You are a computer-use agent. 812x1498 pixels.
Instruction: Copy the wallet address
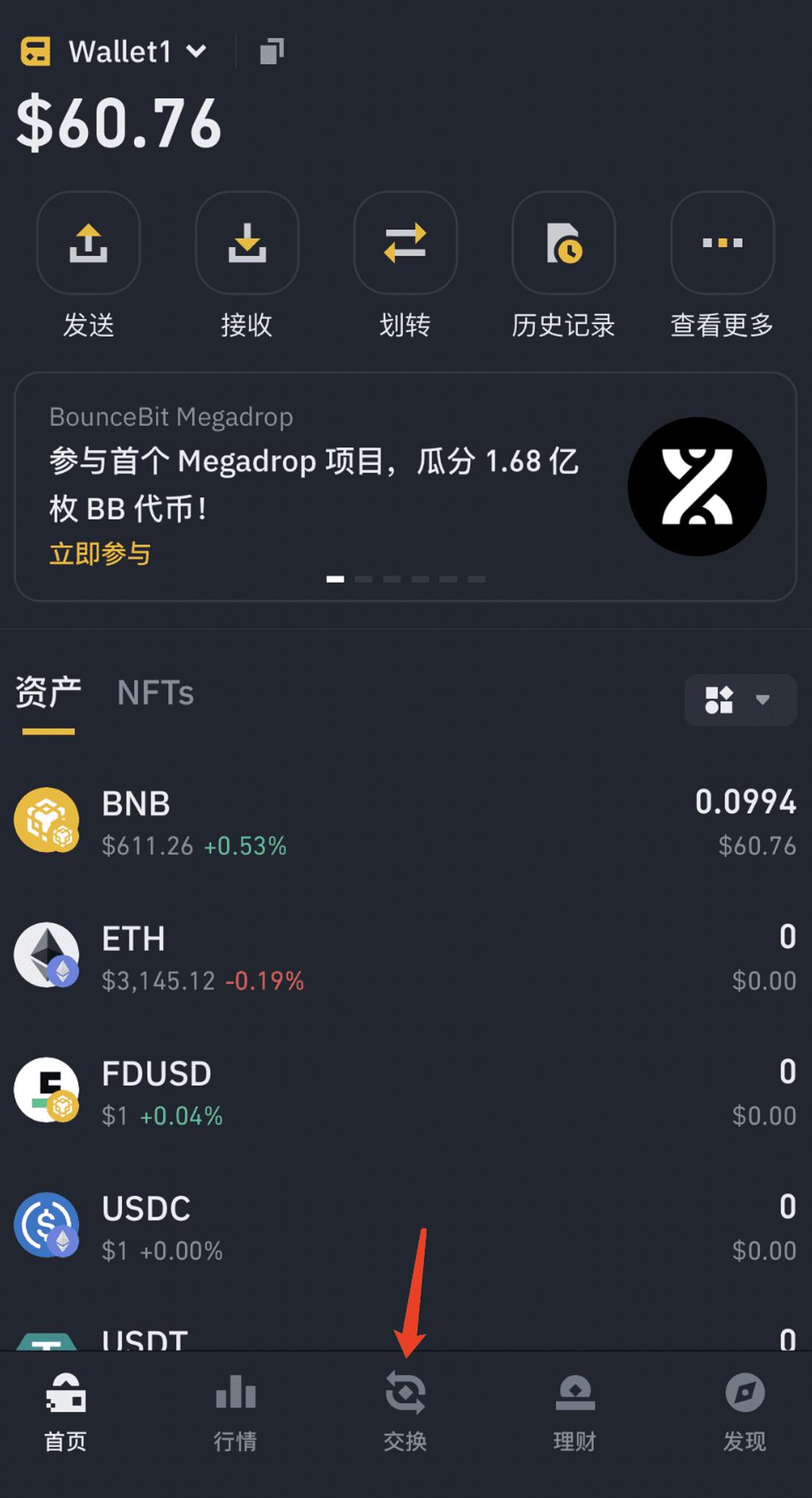tap(272, 52)
